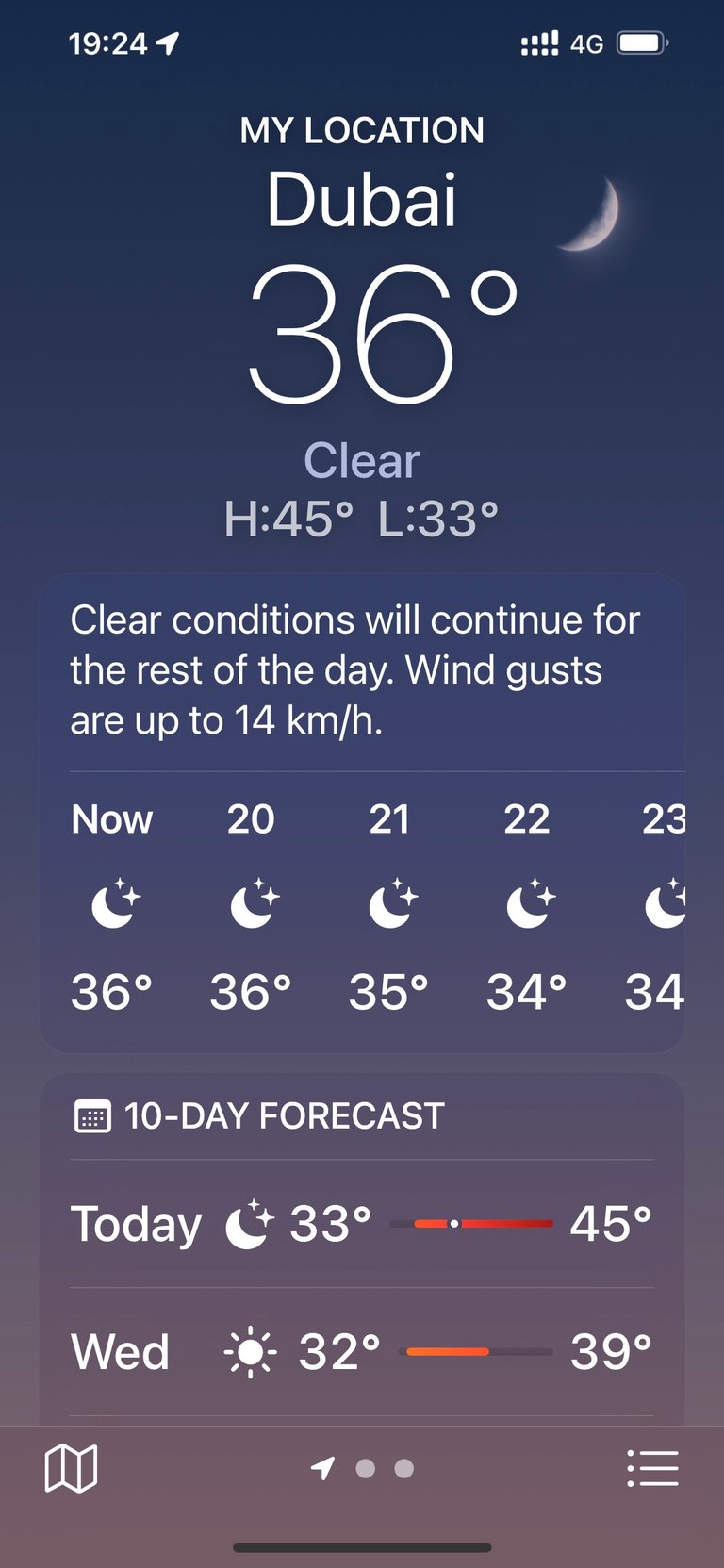The image size is (724, 1568).
Task: Tap the hourly forecast card
Action: 362,814
